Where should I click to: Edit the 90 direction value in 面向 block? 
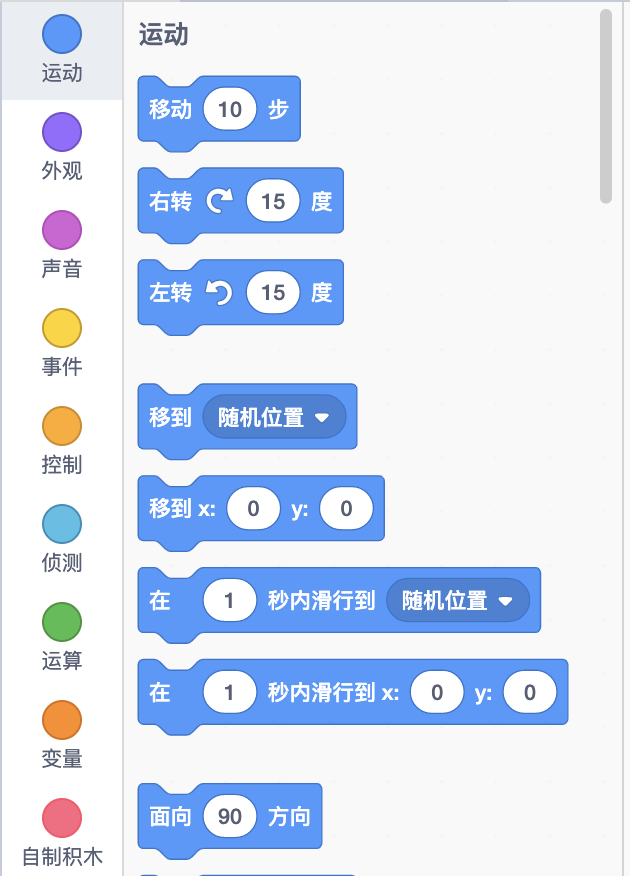click(x=230, y=817)
